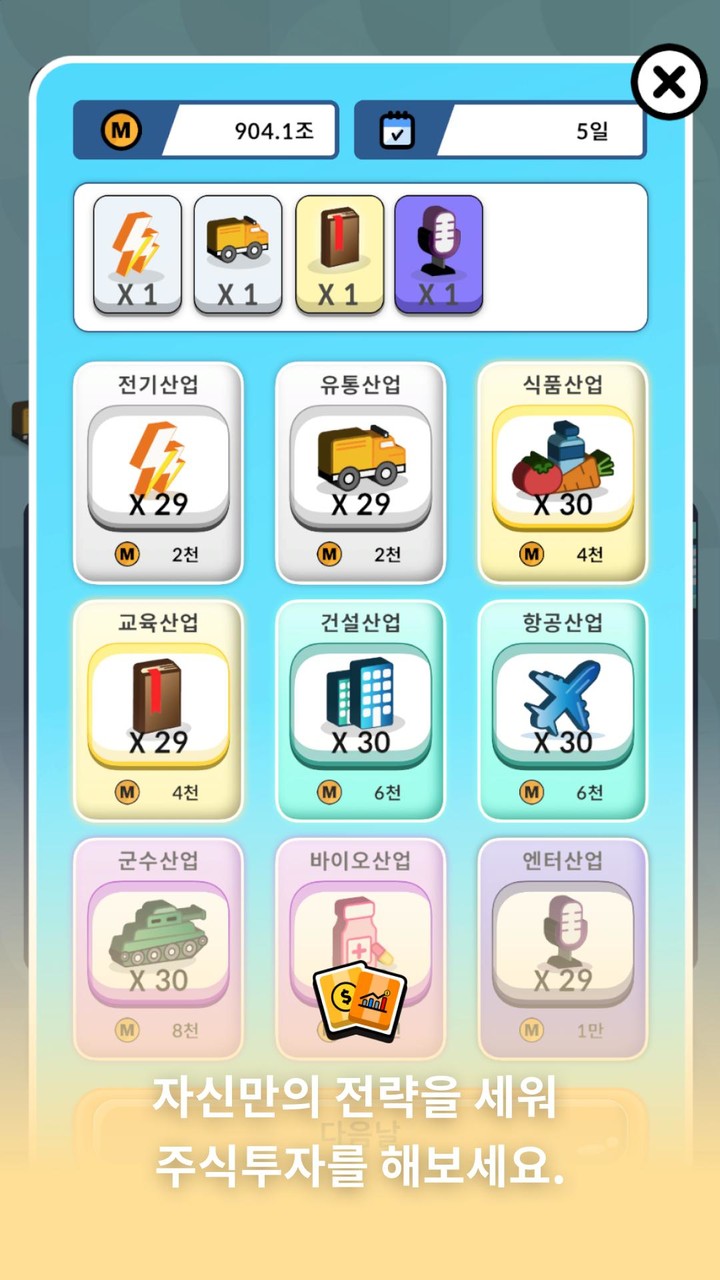Tap the dollar investment card over 바이오산업
The height and width of the screenshot is (1280, 720).
[x=360, y=995]
